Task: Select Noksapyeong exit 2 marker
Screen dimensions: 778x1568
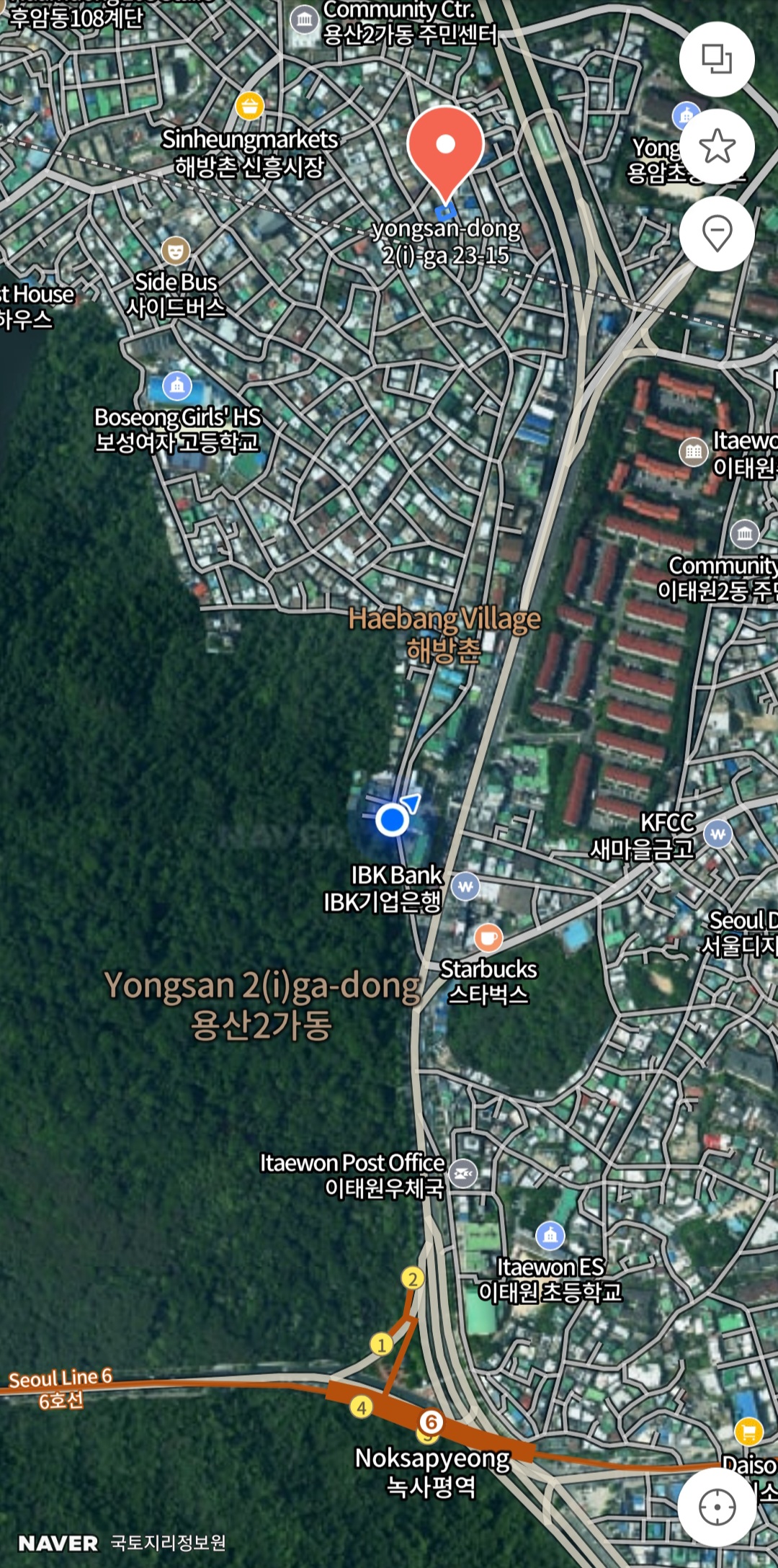Action: tap(412, 1278)
